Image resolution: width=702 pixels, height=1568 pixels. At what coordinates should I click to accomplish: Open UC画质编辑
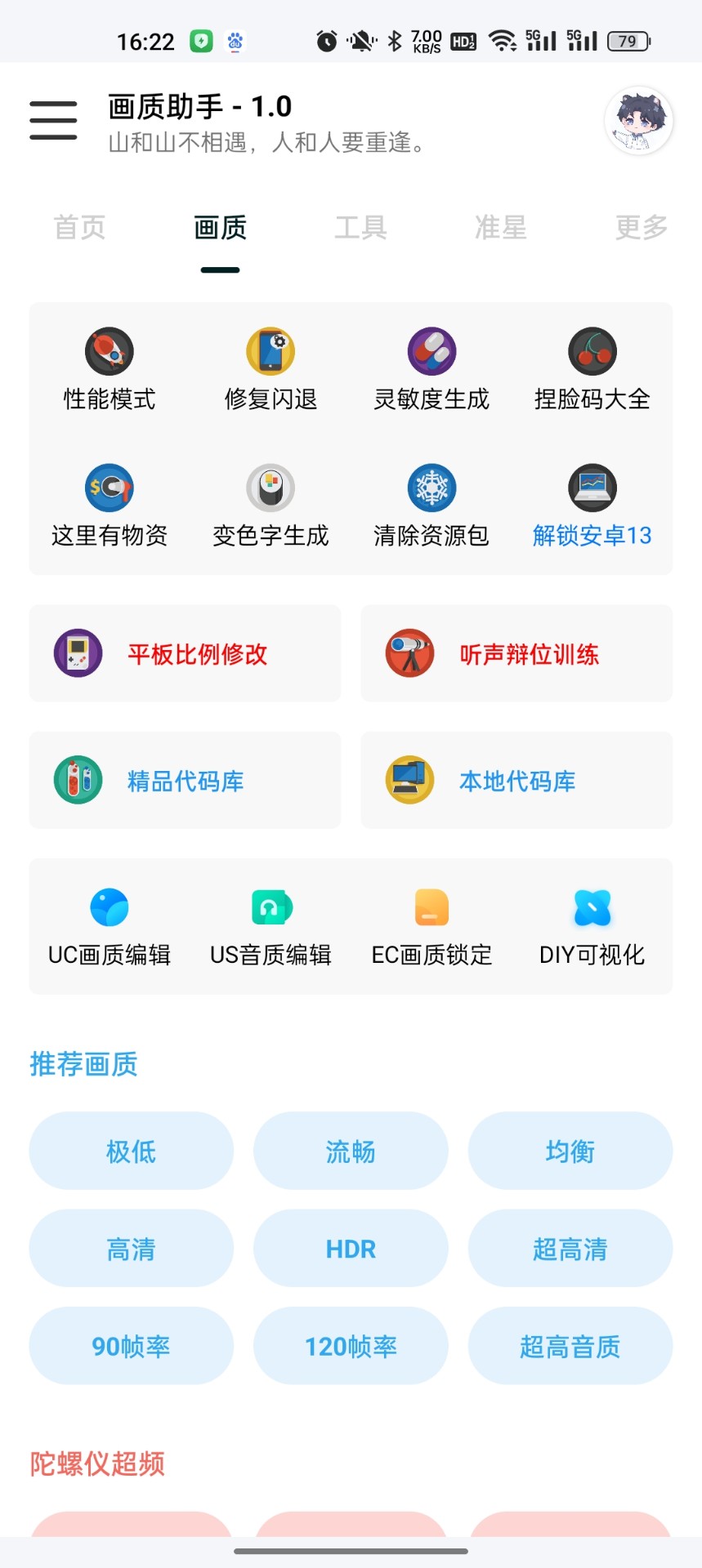[x=109, y=925]
